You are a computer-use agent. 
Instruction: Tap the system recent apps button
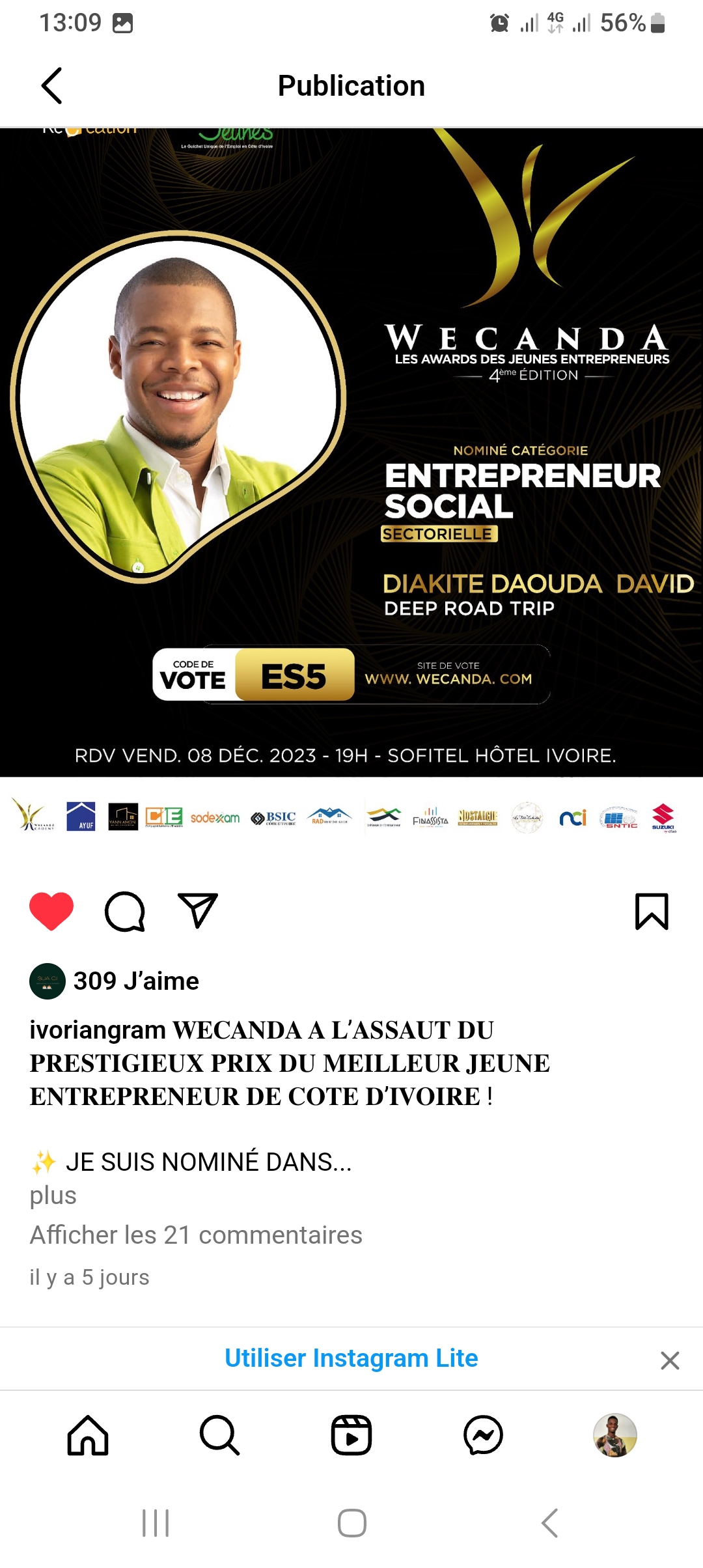[156, 1523]
